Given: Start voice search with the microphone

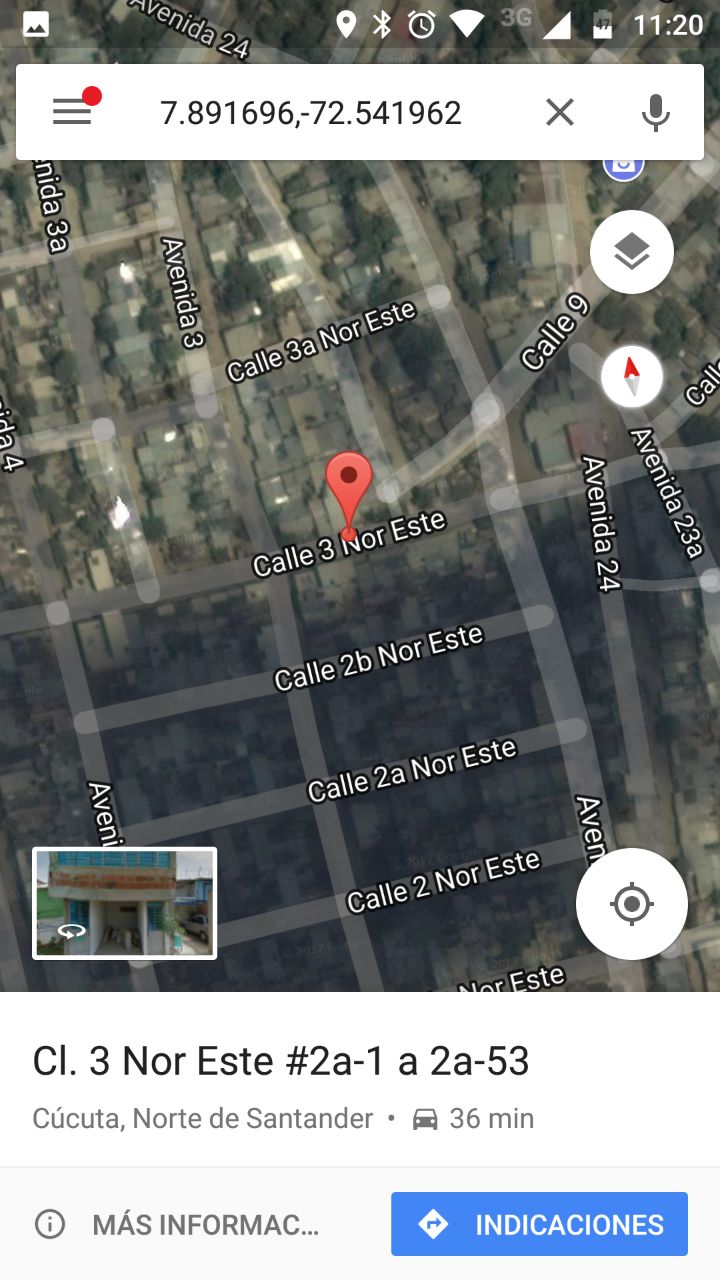Looking at the screenshot, I should (655, 112).
